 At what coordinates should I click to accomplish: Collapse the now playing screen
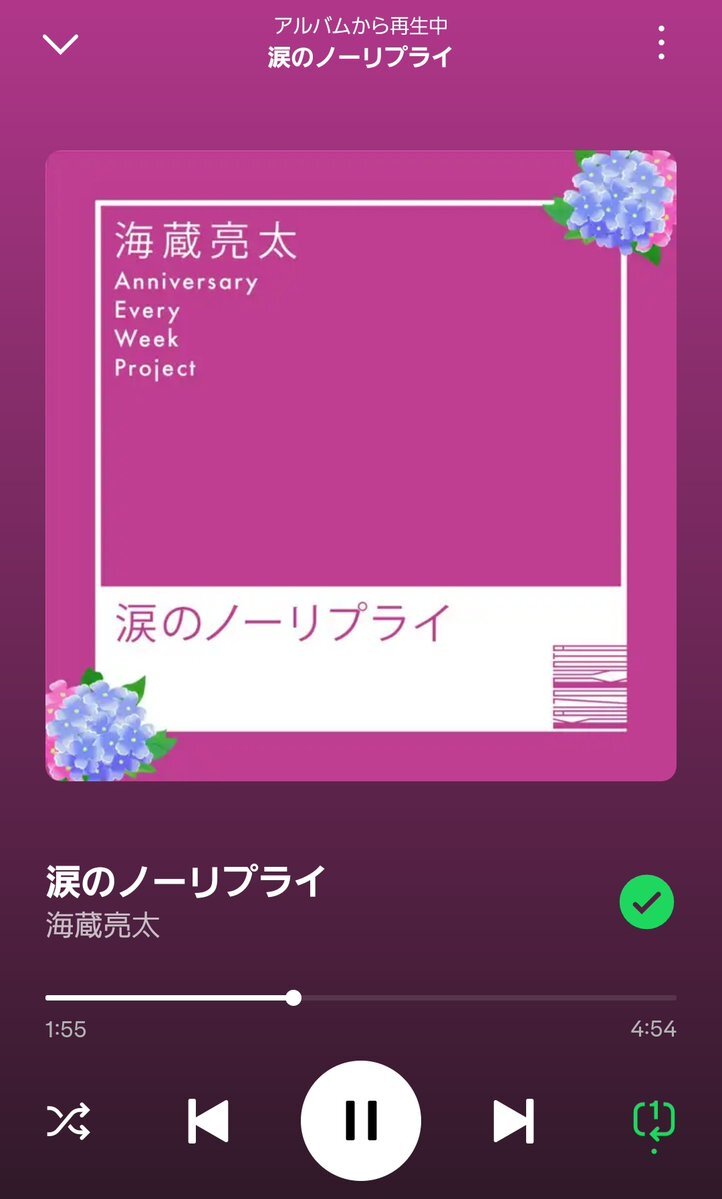(x=60, y=44)
